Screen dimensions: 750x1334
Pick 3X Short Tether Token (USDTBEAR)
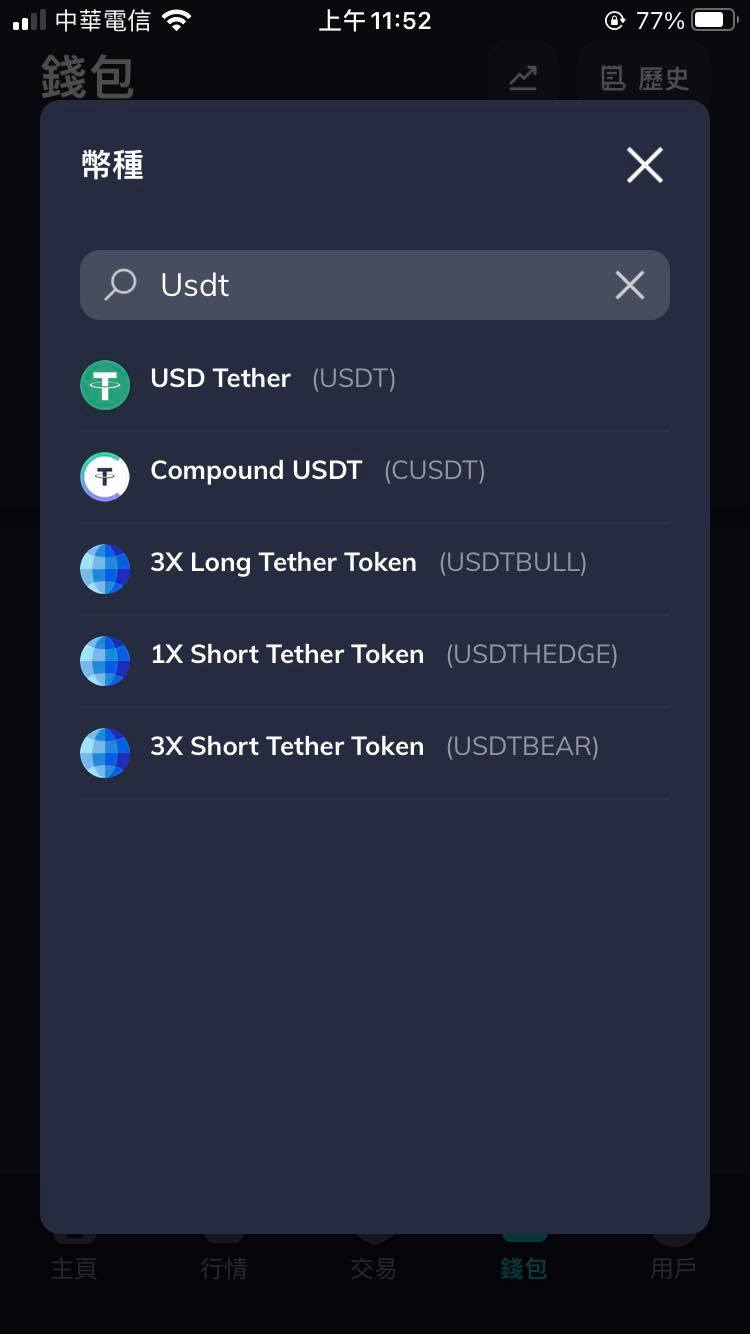(x=373, y=747)
